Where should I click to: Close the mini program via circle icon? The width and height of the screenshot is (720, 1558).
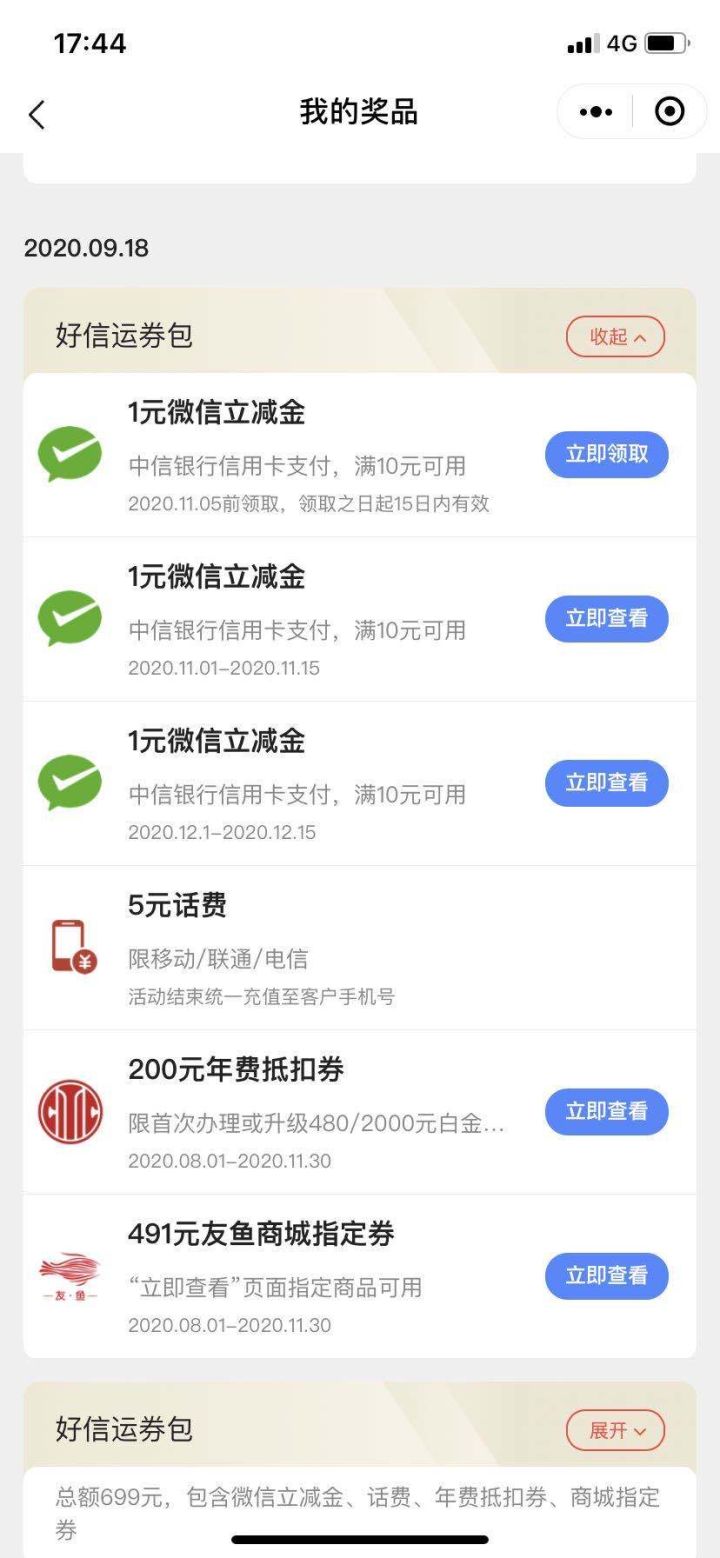pos(669,112)
